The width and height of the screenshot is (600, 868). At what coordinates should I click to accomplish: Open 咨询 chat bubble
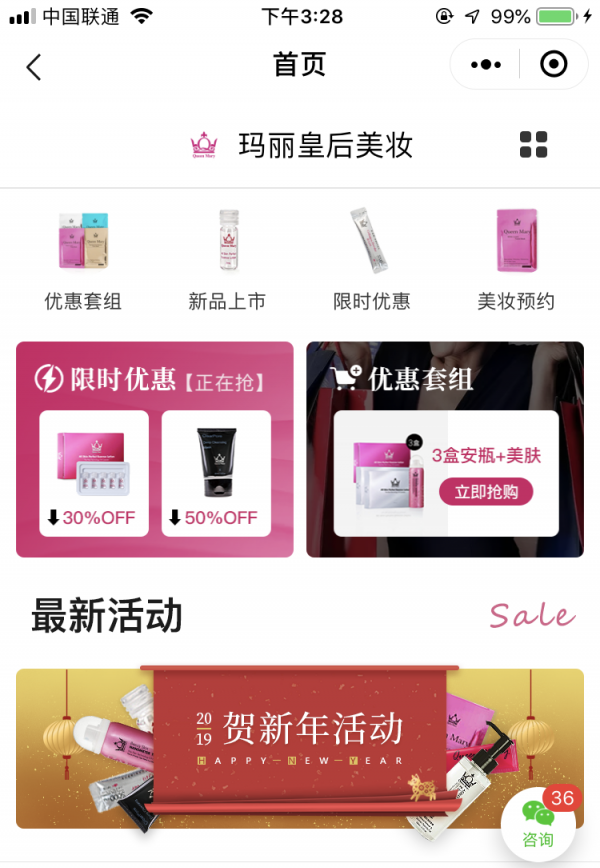[538, 824]
